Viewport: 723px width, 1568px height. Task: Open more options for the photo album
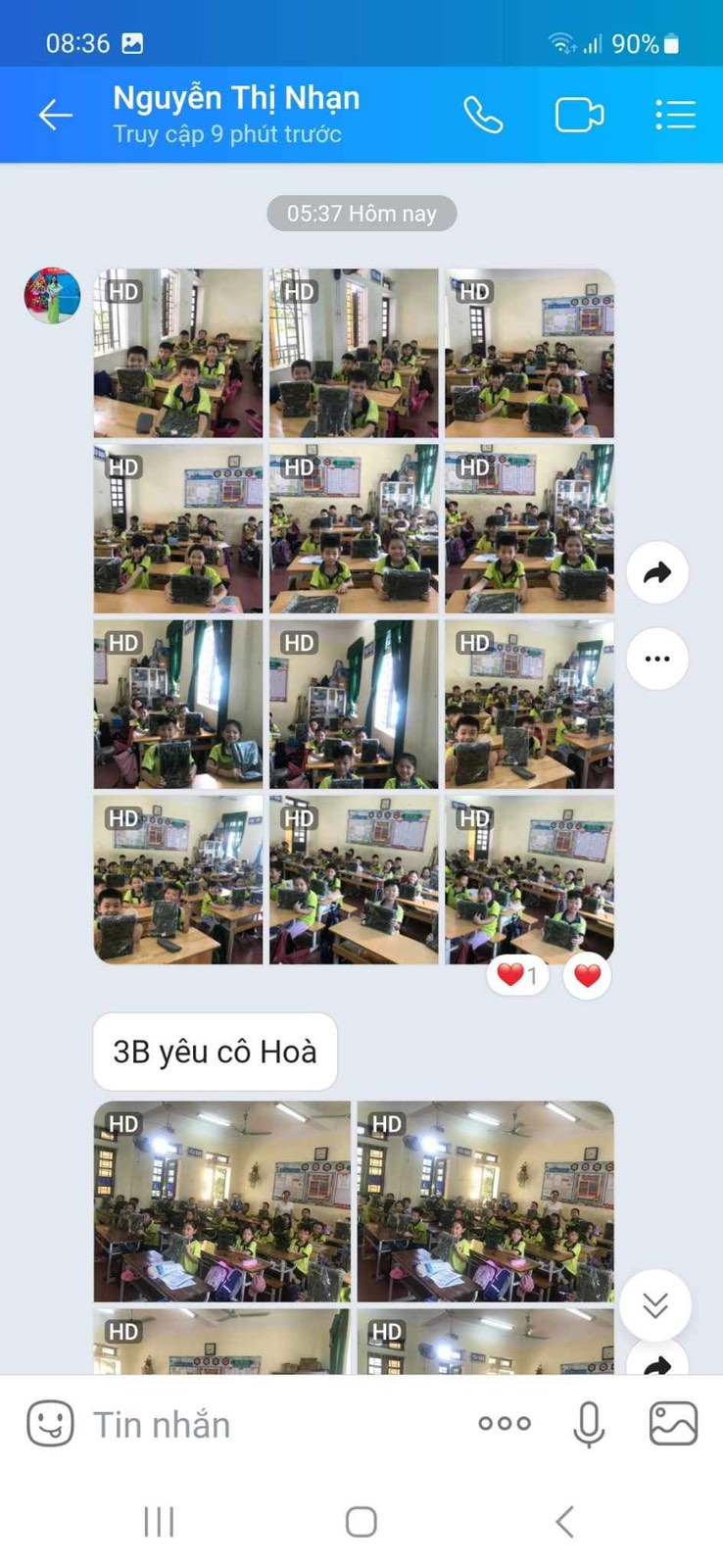coord(657,659)
